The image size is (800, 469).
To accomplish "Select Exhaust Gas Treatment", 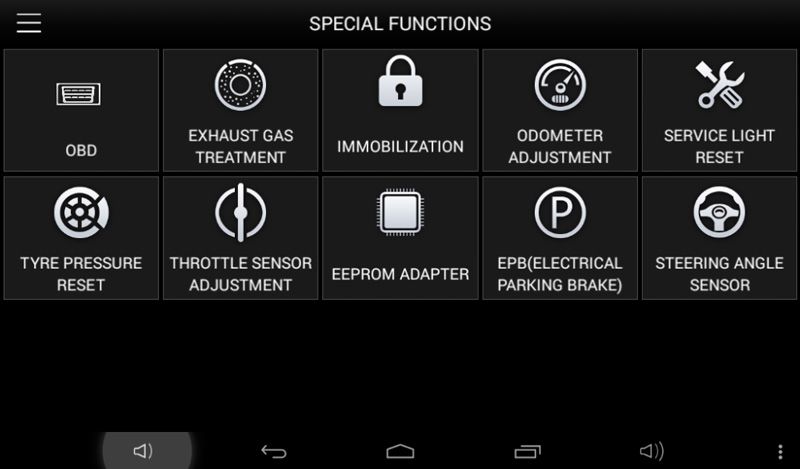I will (240, 110).
